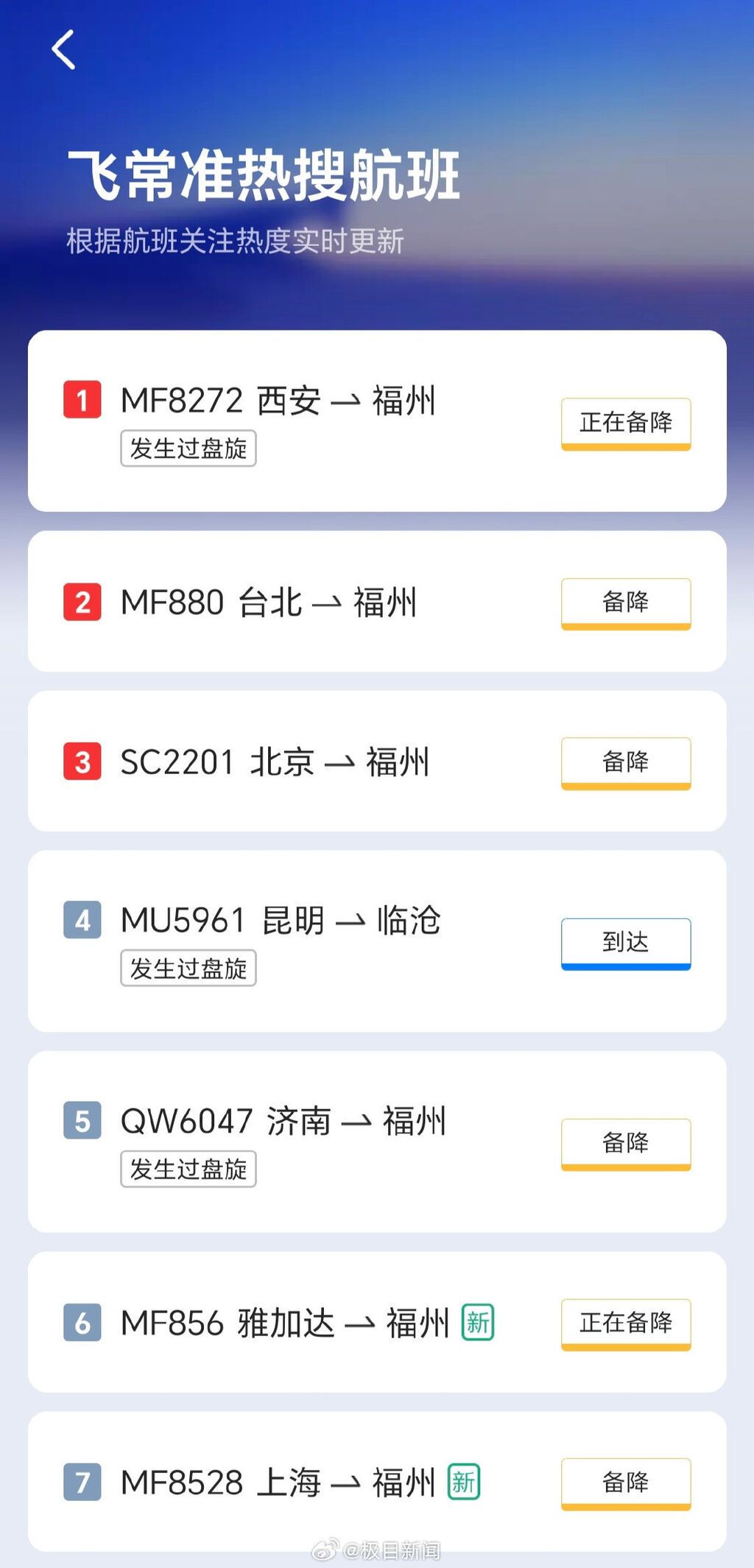This screenshot has height=1568, width=754.
Task: Open flight MU5961 昆明 to 临沧
Action: point(377,941)
